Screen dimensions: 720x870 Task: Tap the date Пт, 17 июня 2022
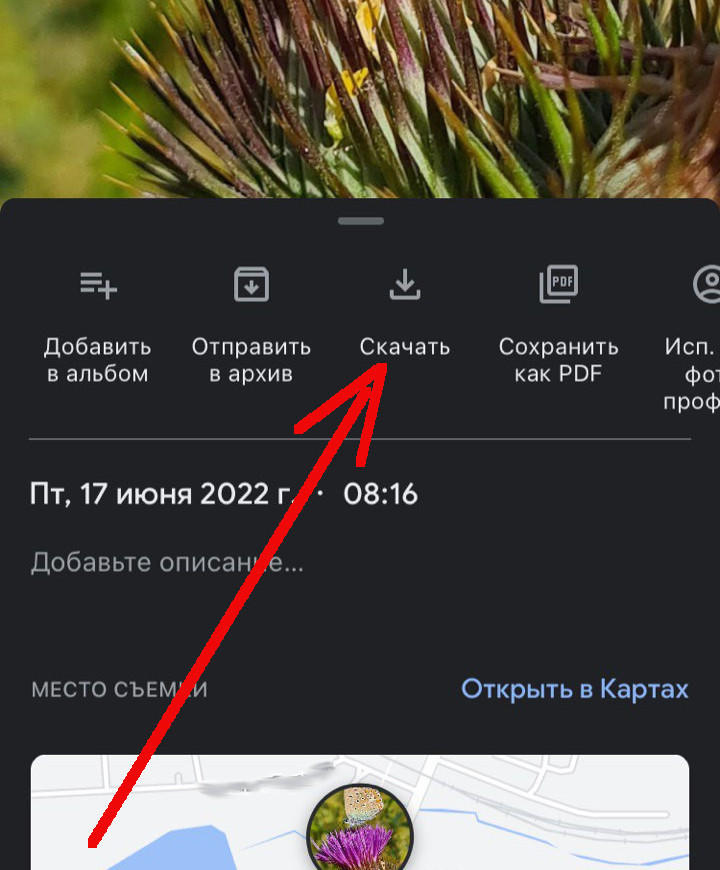165,494
